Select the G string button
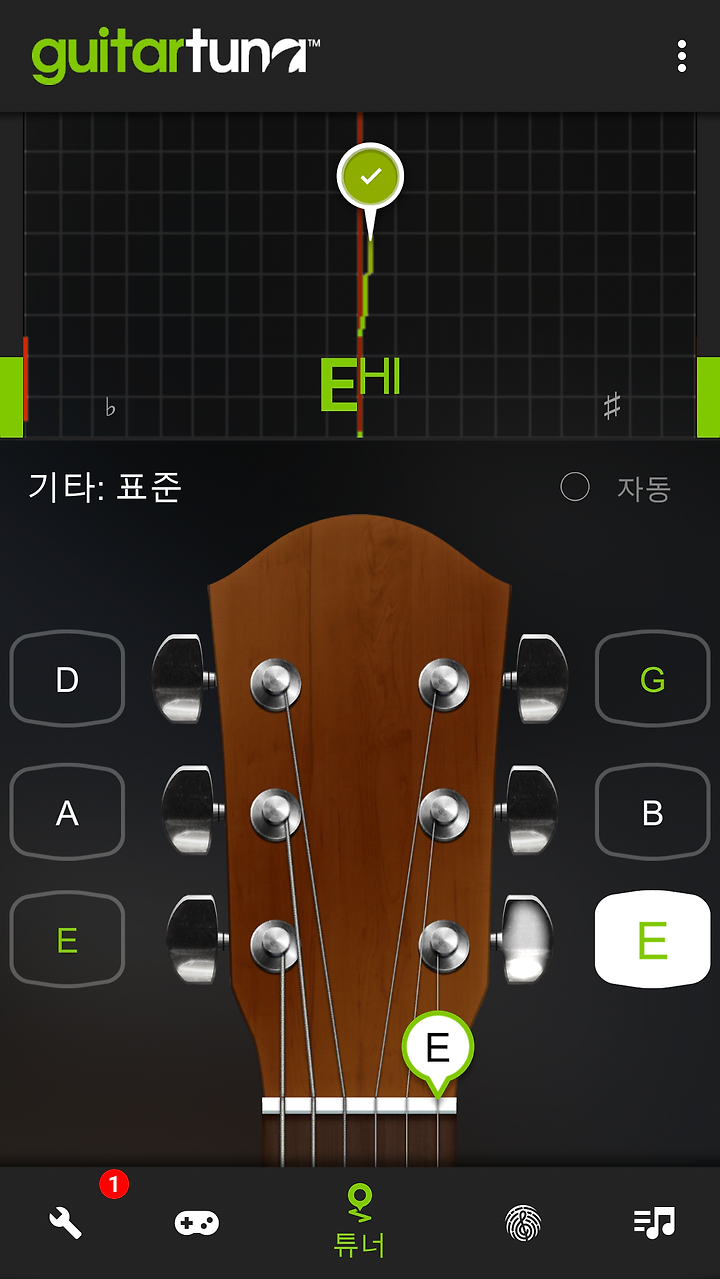 pyautogui.click(x=652, y=680)
